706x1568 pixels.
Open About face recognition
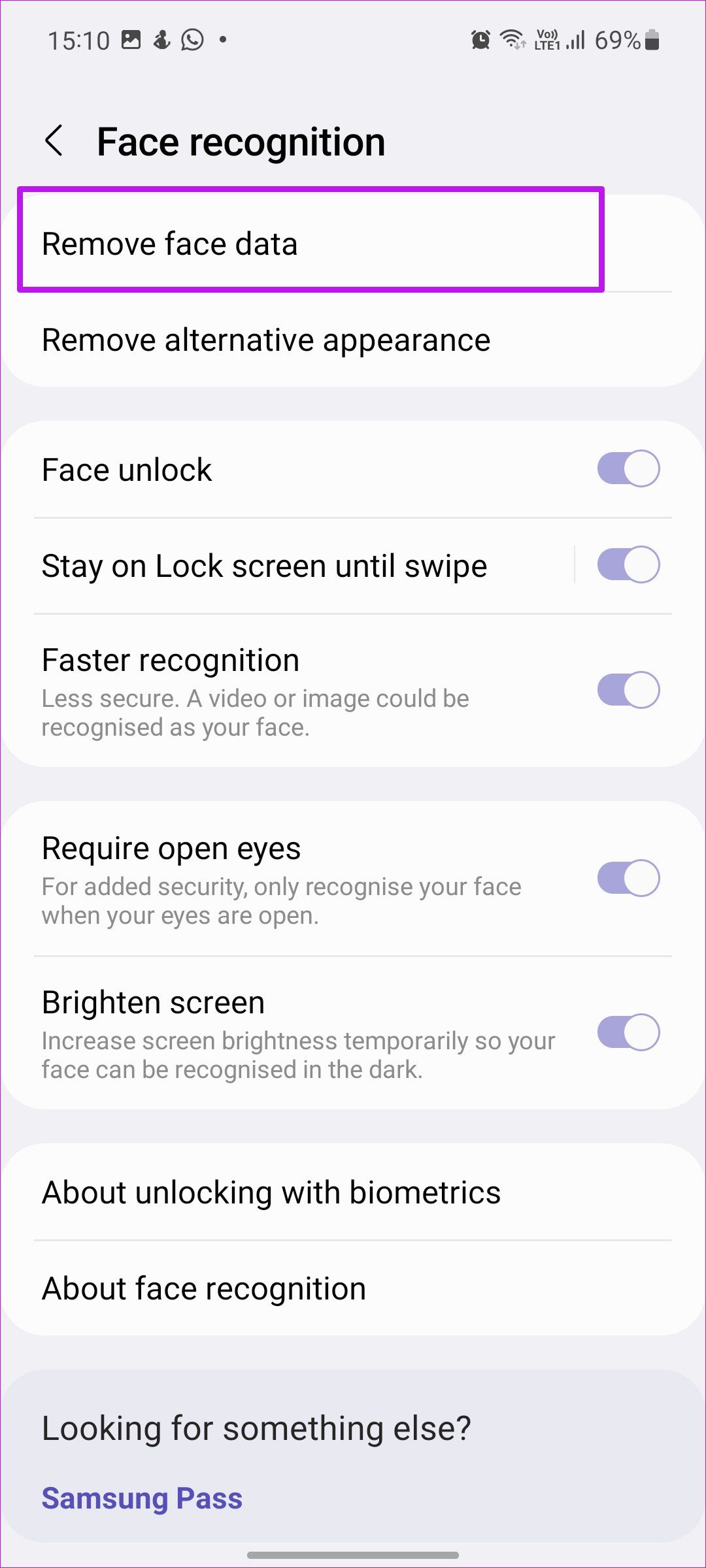pos(353,1288)
